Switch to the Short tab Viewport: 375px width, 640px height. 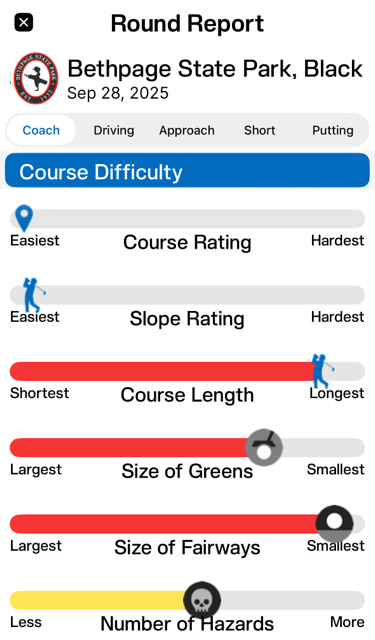pos(260,130)
